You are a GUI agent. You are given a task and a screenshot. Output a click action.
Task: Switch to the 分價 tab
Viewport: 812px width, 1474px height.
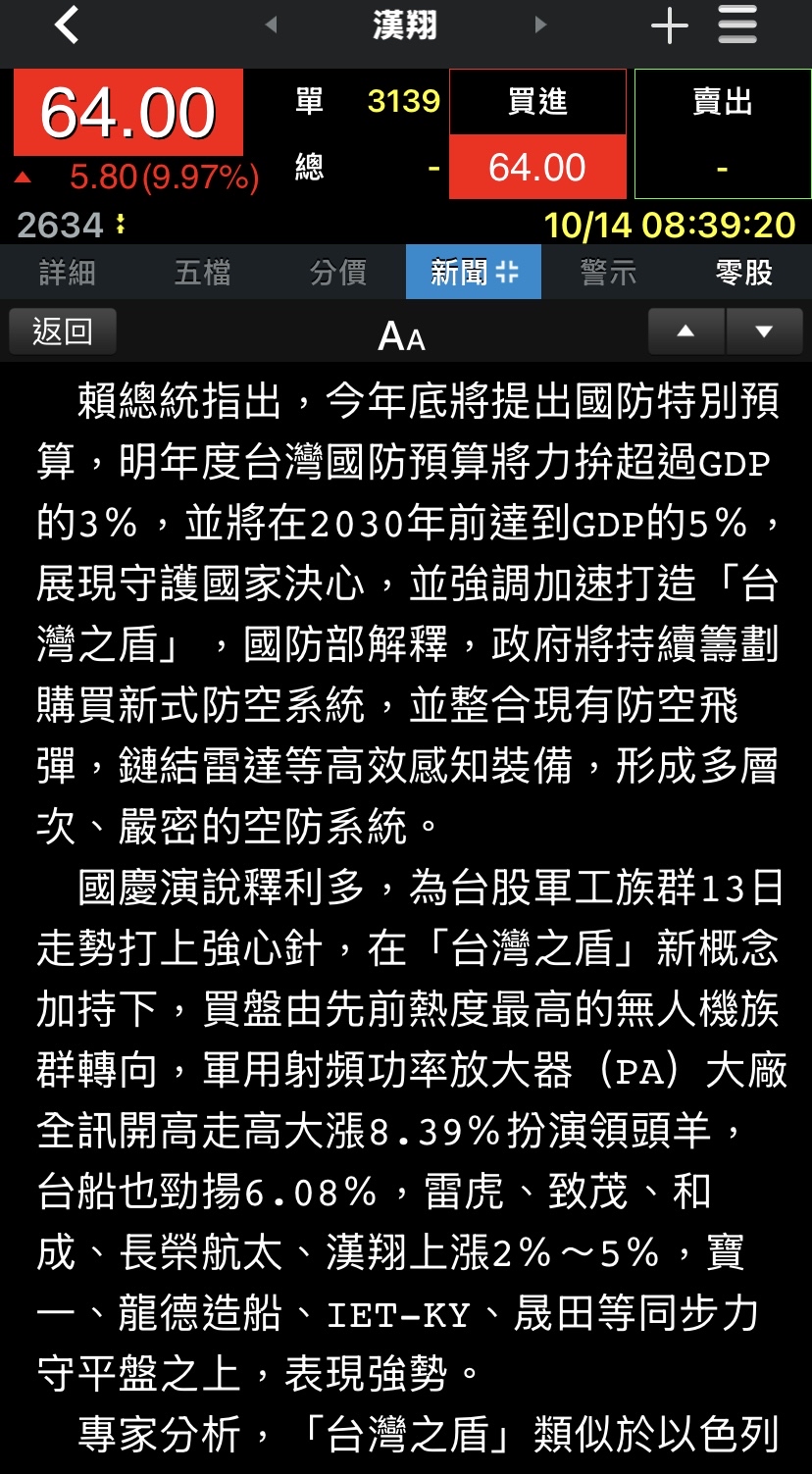[x=338, y=273]
